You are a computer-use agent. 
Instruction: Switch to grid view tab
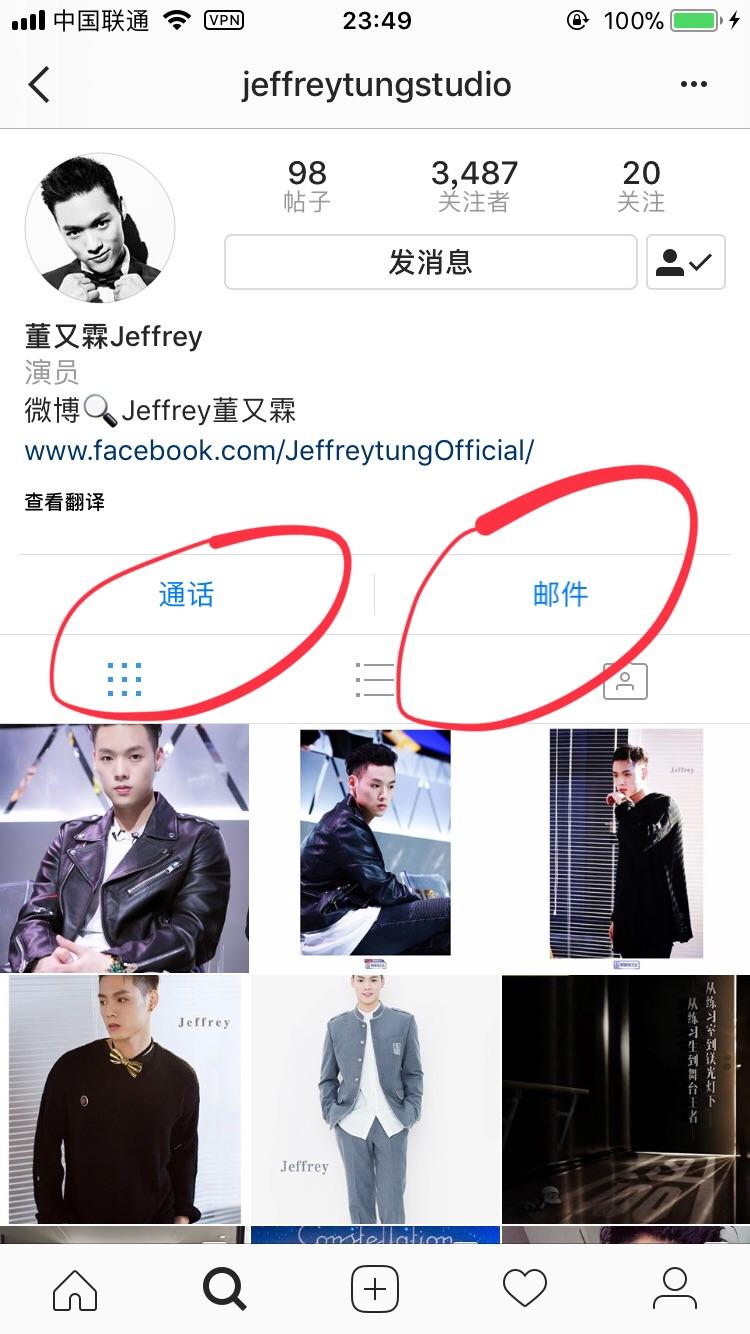pyautogui.click(x=124, y=680)
